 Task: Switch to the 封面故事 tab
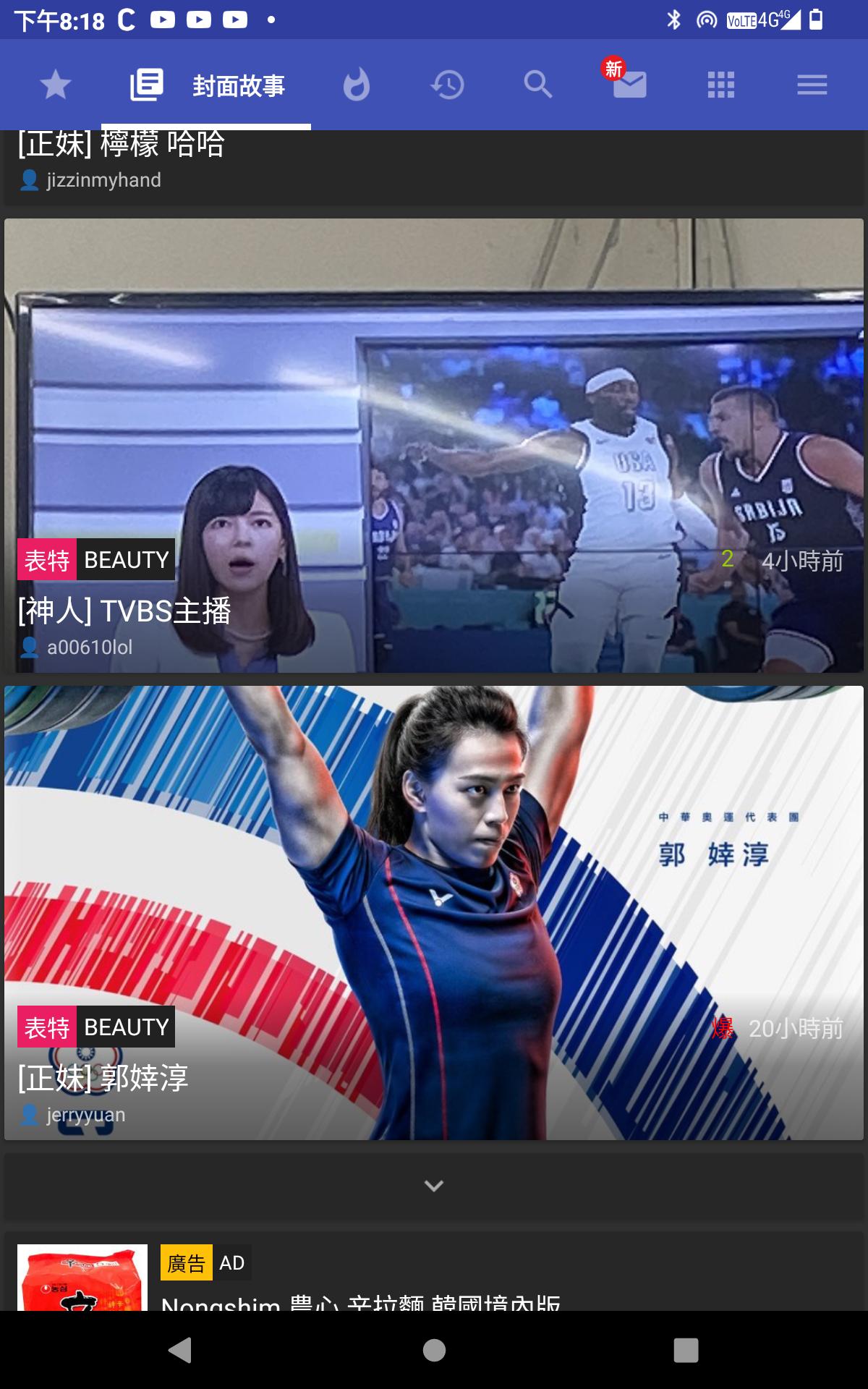point(207,85)
